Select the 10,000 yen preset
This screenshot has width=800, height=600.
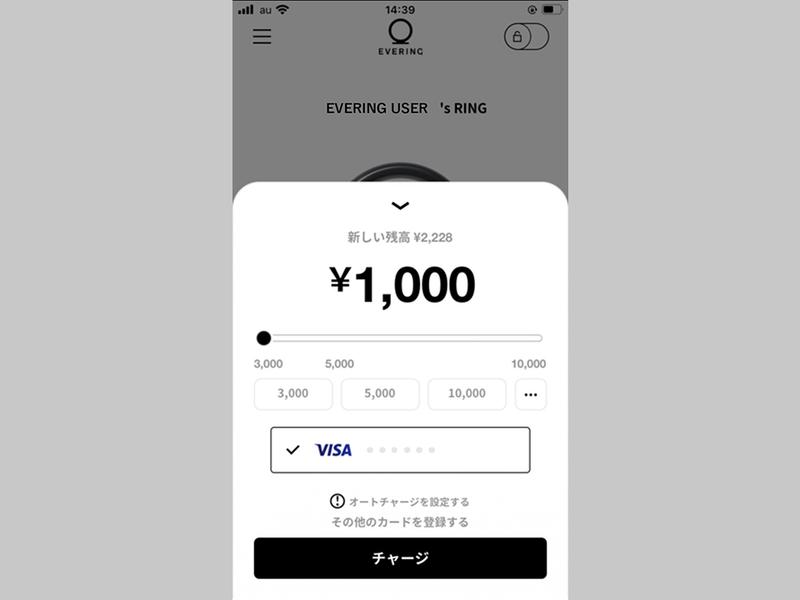pos(466,394)
